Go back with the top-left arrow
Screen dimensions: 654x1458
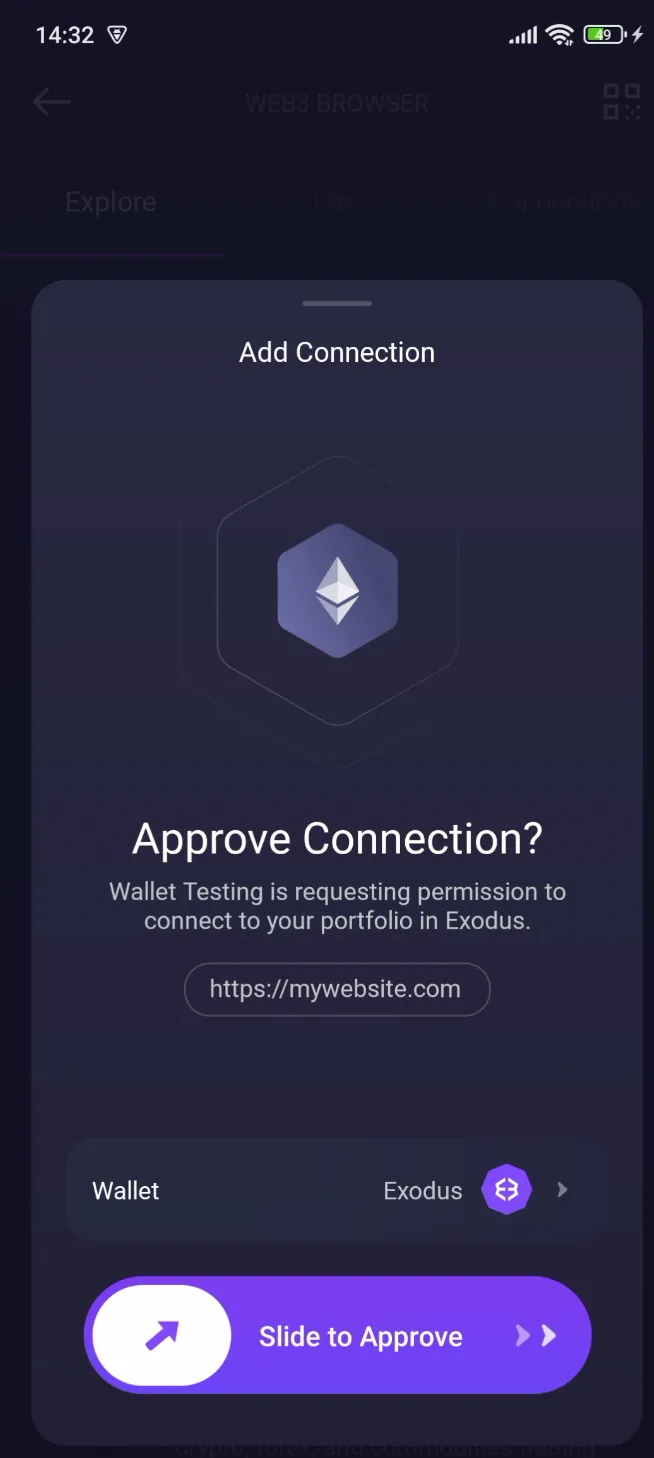coord(51,102)
